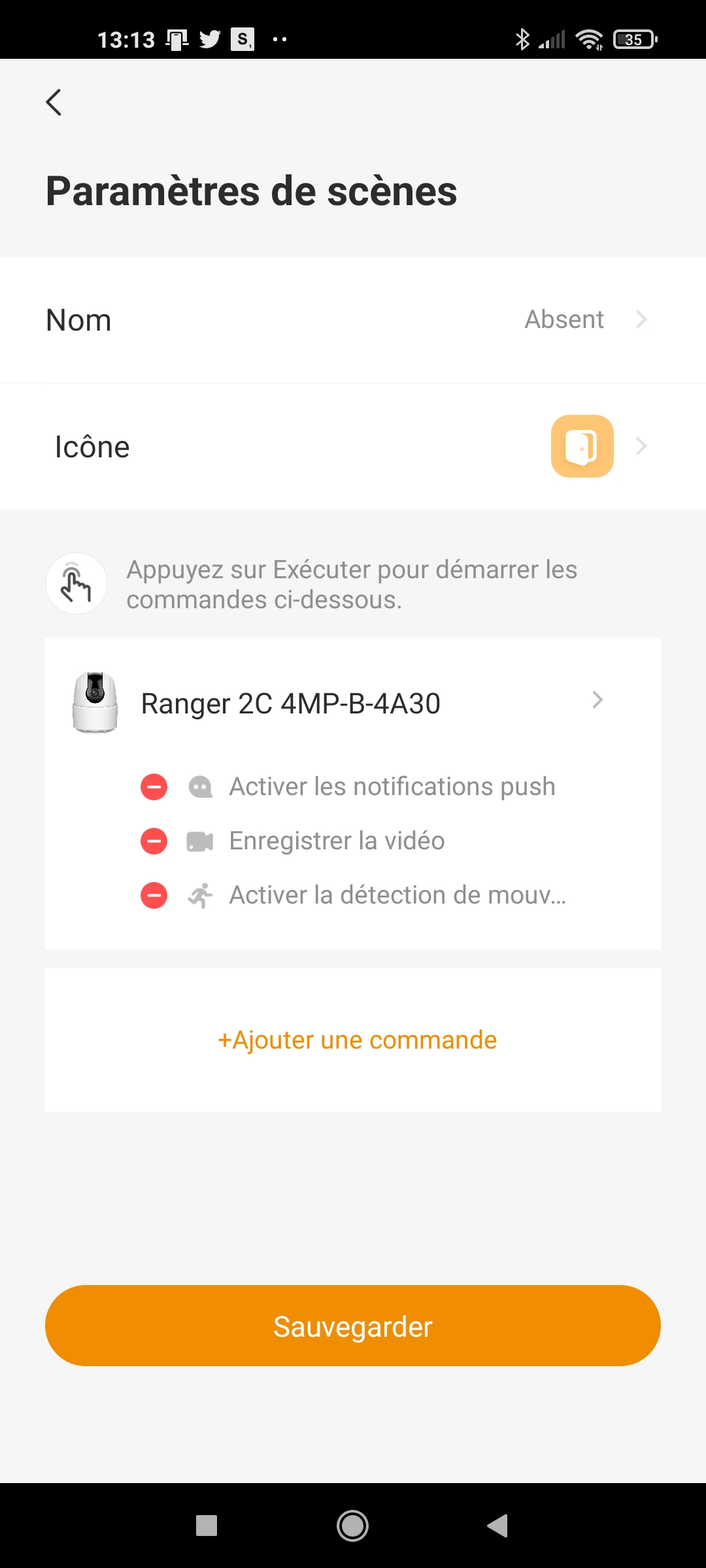This screenshot has height=1568, width=706.
Task: Tap the system home button
Action: 352,1526
